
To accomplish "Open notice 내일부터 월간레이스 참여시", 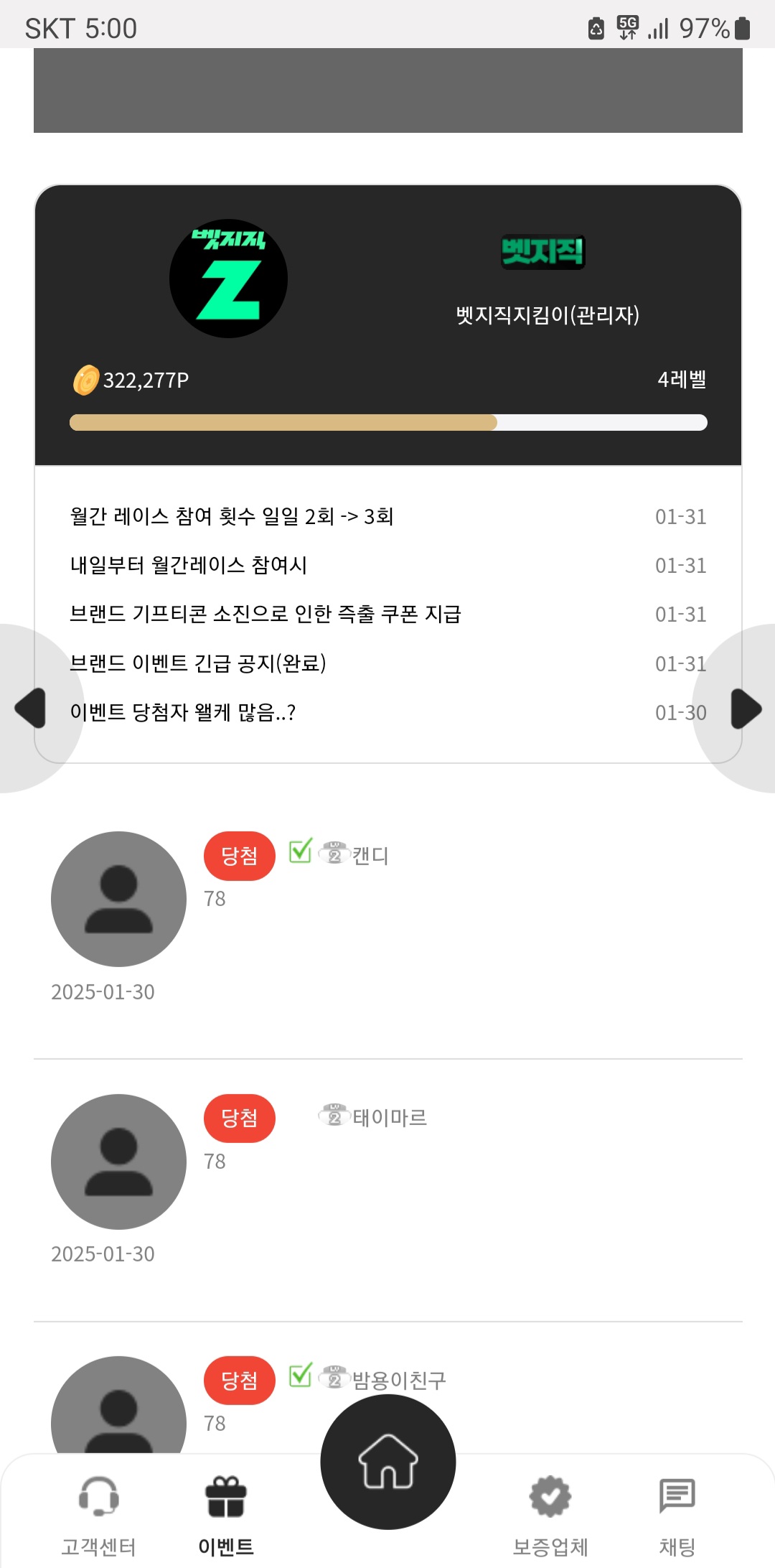I will [x=189, y=565].
